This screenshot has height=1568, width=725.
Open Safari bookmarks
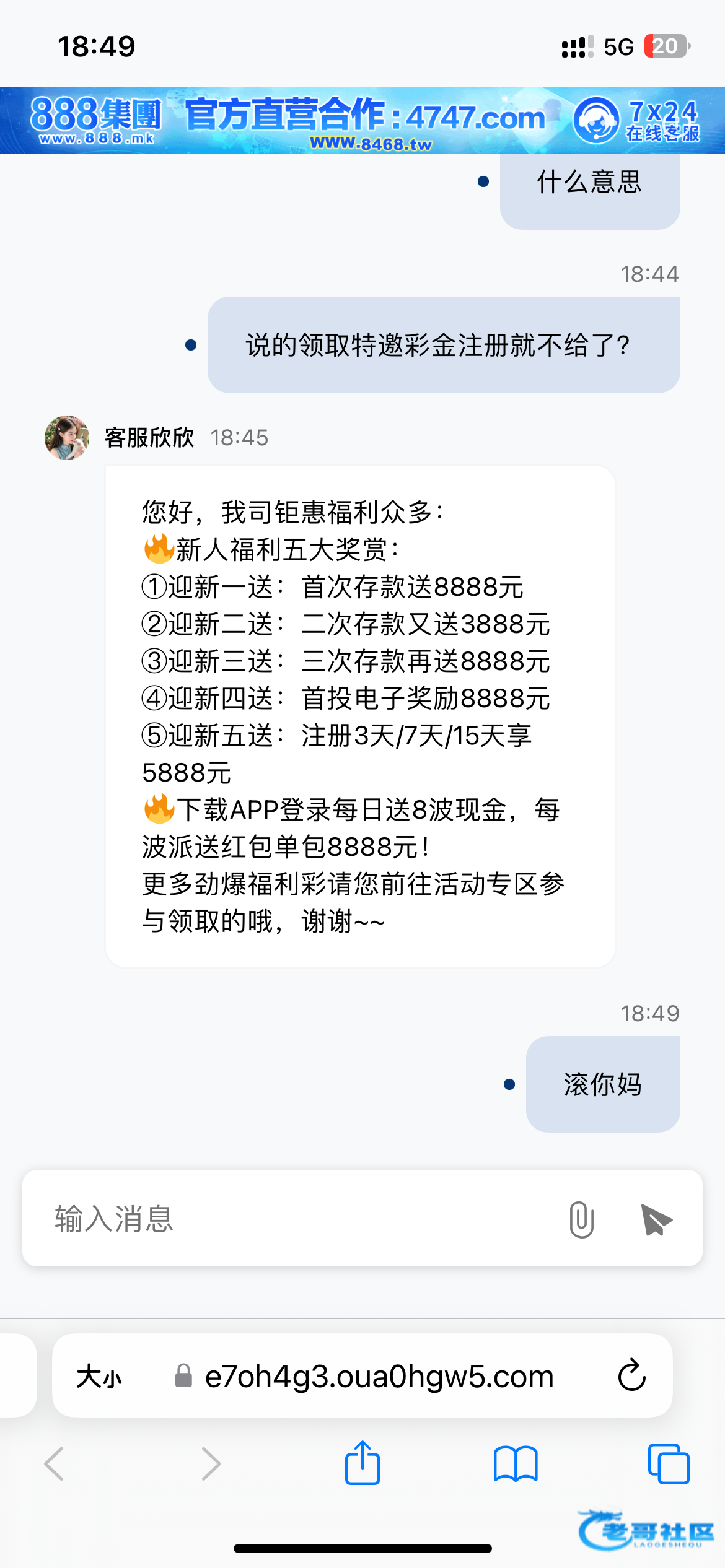point(516,1464)
